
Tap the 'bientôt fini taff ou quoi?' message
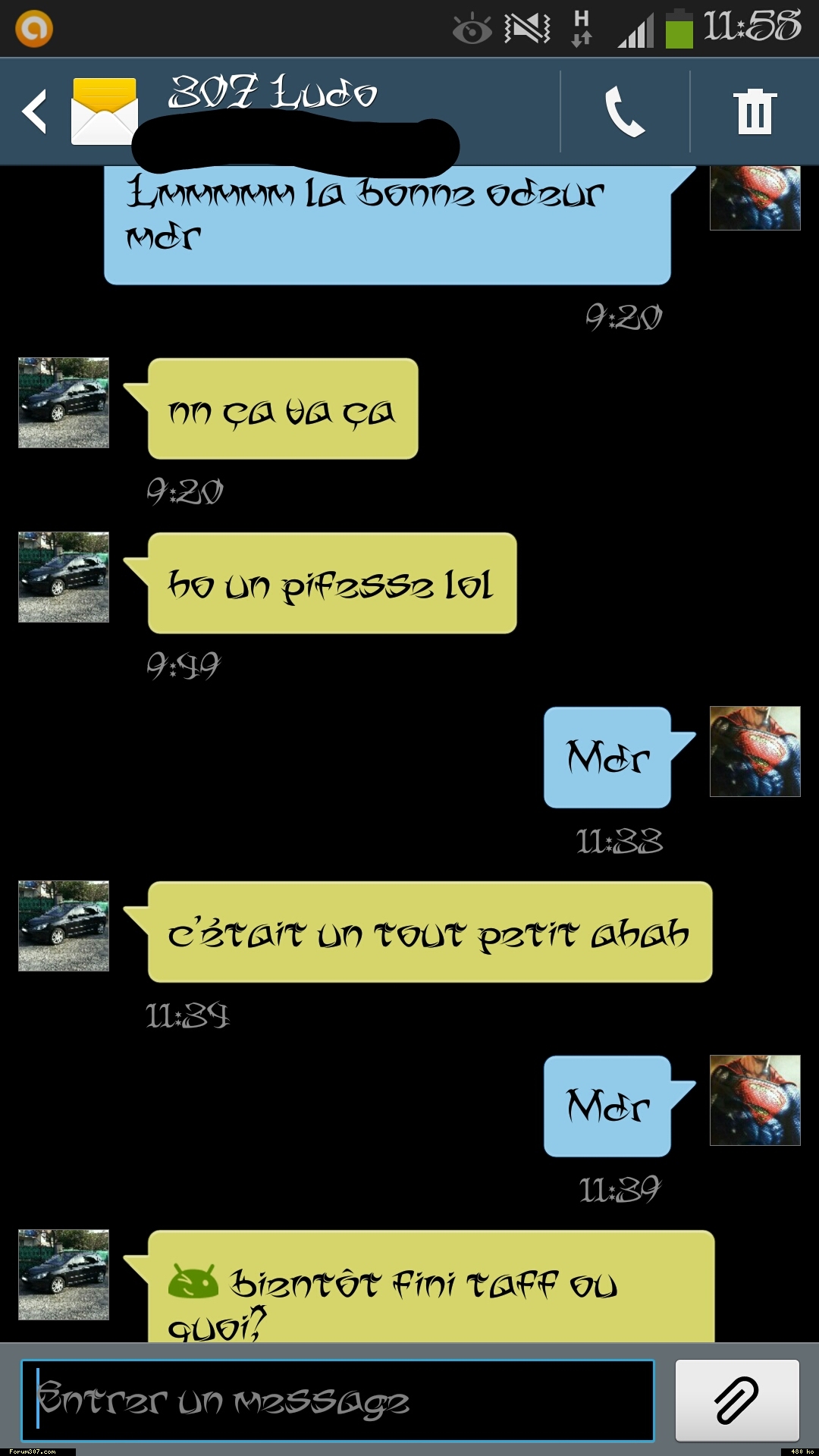tap(430, 1288)
